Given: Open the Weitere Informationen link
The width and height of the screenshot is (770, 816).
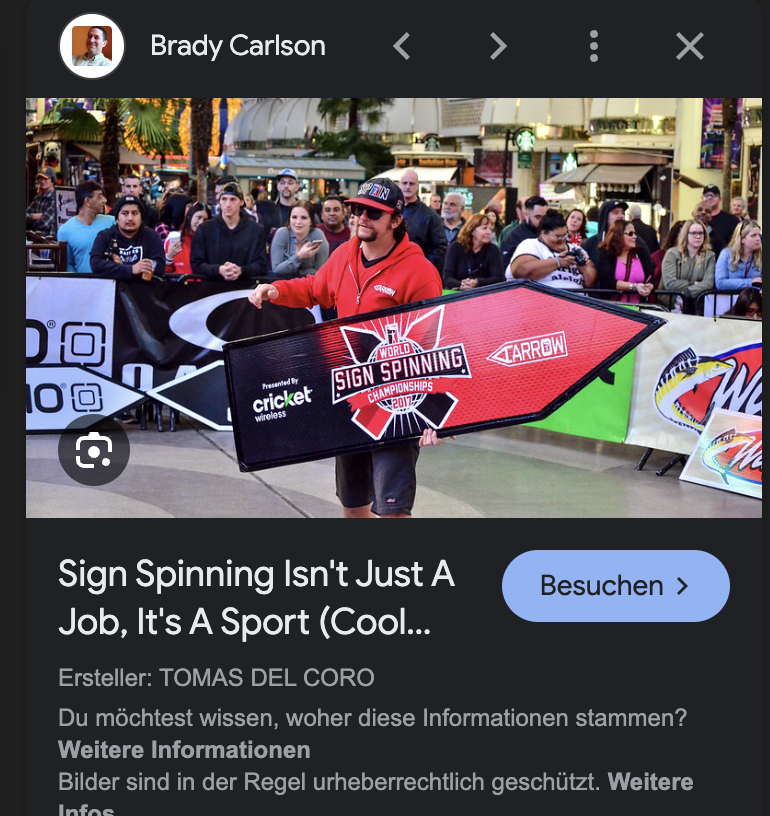Looking at the screenshot, I should pos(184,749).
